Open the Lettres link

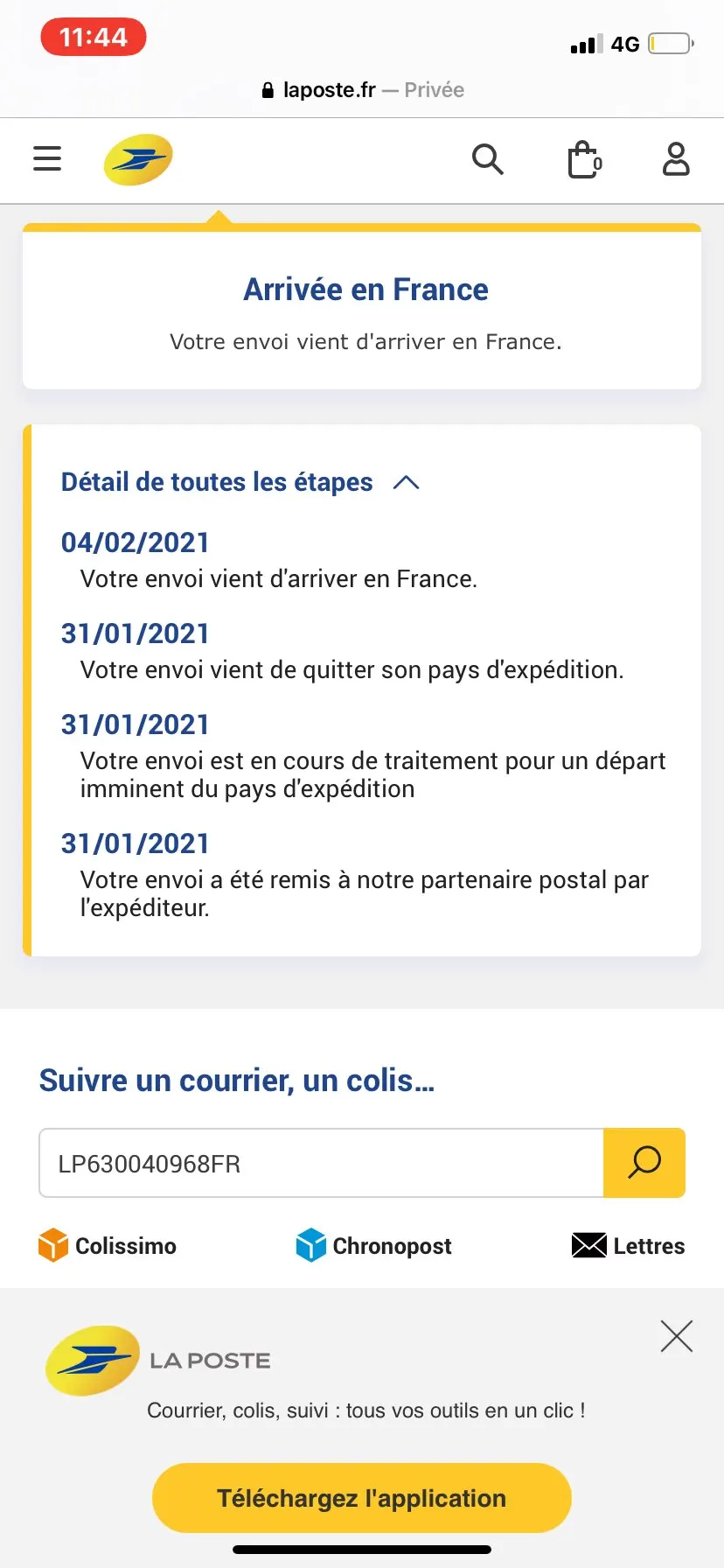628,1245
